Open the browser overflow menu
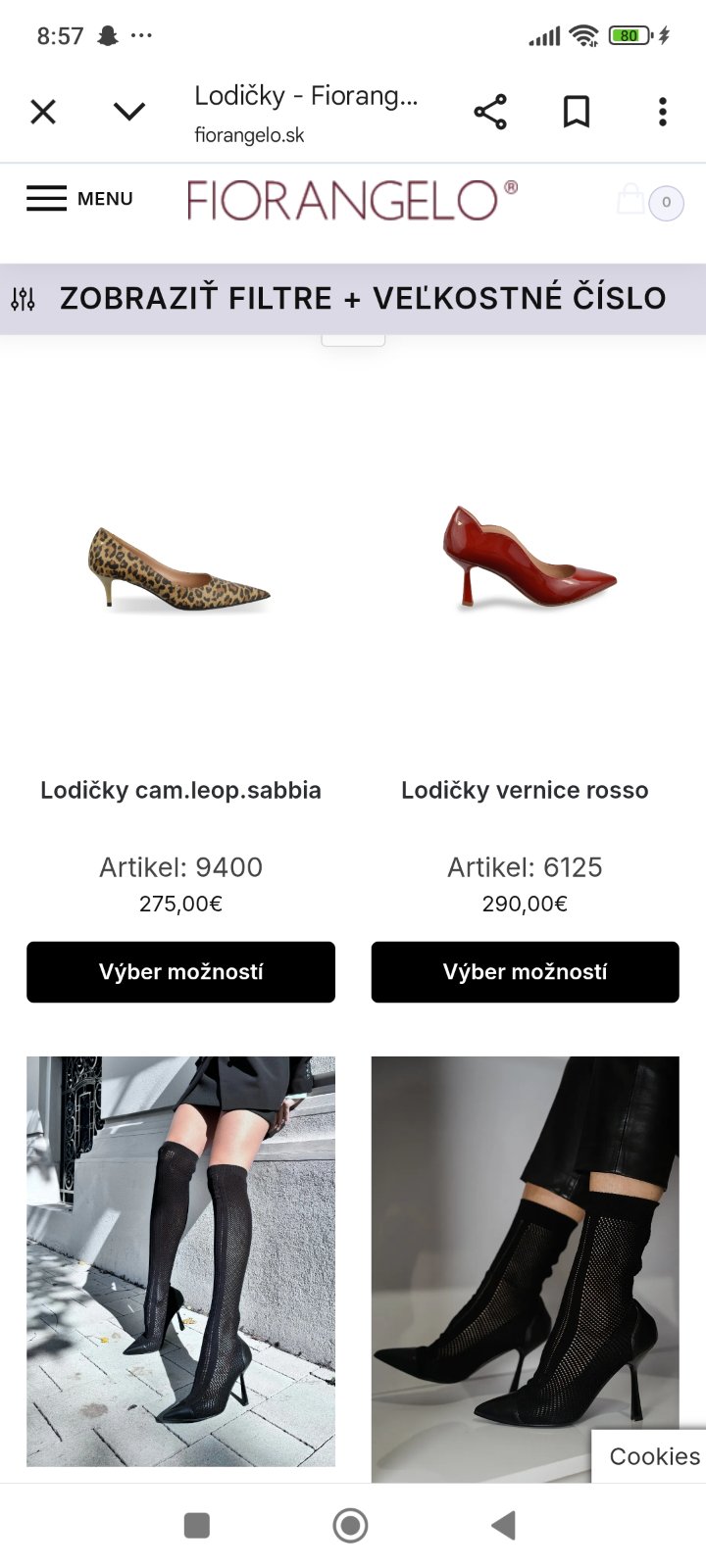 (663, 112)
